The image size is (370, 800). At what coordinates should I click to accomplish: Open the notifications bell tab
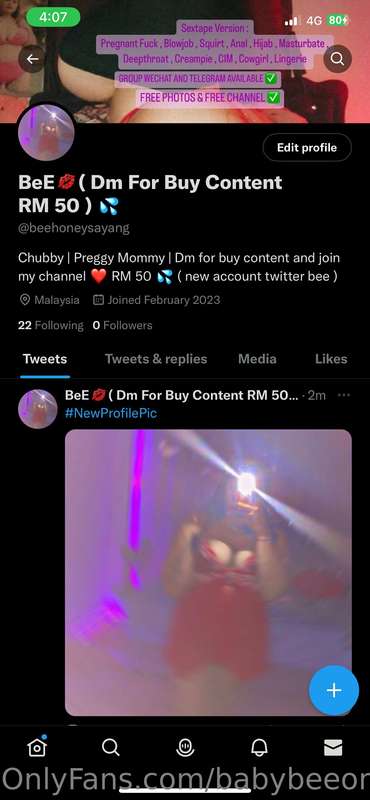click(x=259, y=747)
